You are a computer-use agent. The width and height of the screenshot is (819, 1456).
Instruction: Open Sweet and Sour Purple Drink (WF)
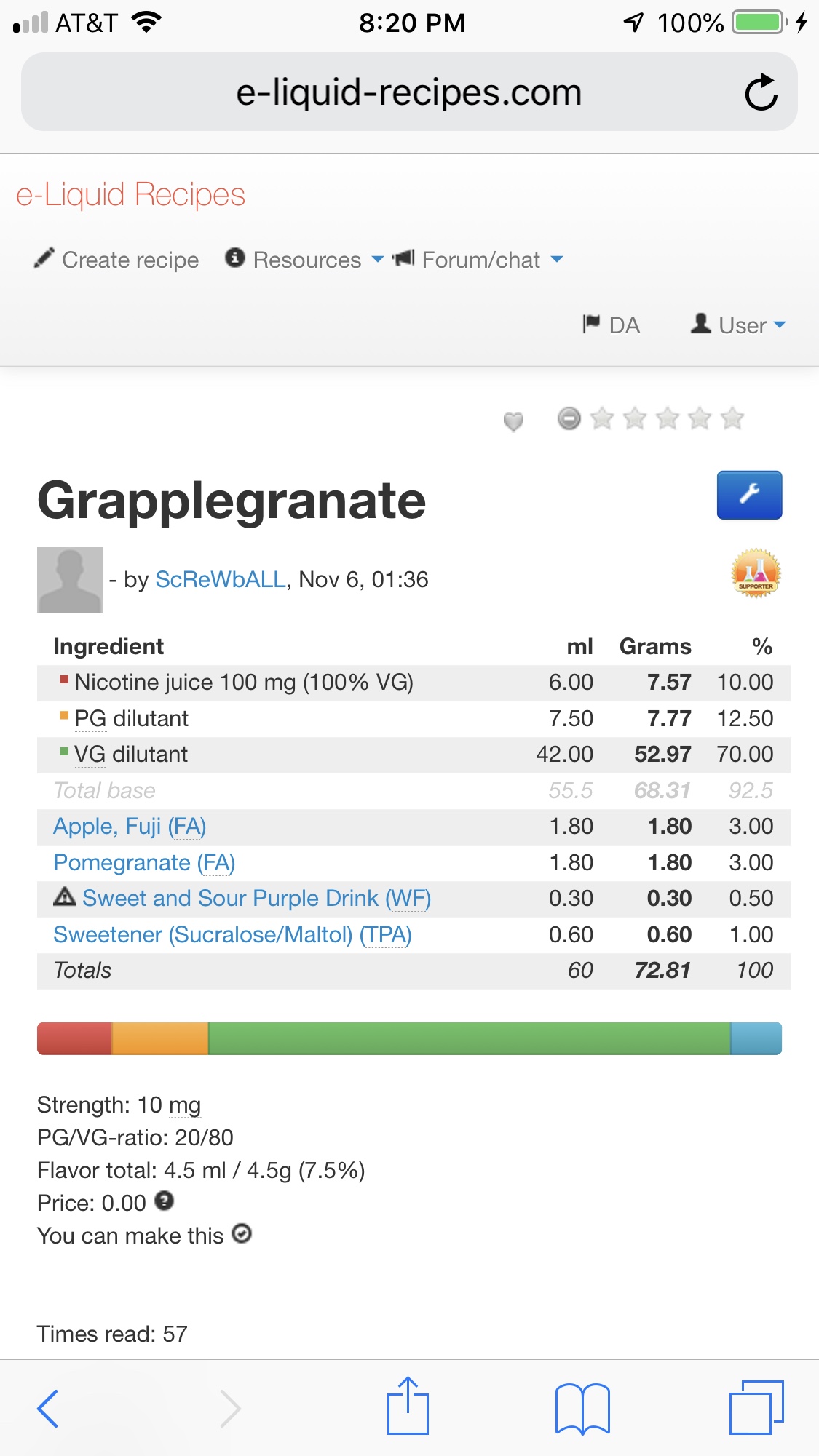coord(256,899)
